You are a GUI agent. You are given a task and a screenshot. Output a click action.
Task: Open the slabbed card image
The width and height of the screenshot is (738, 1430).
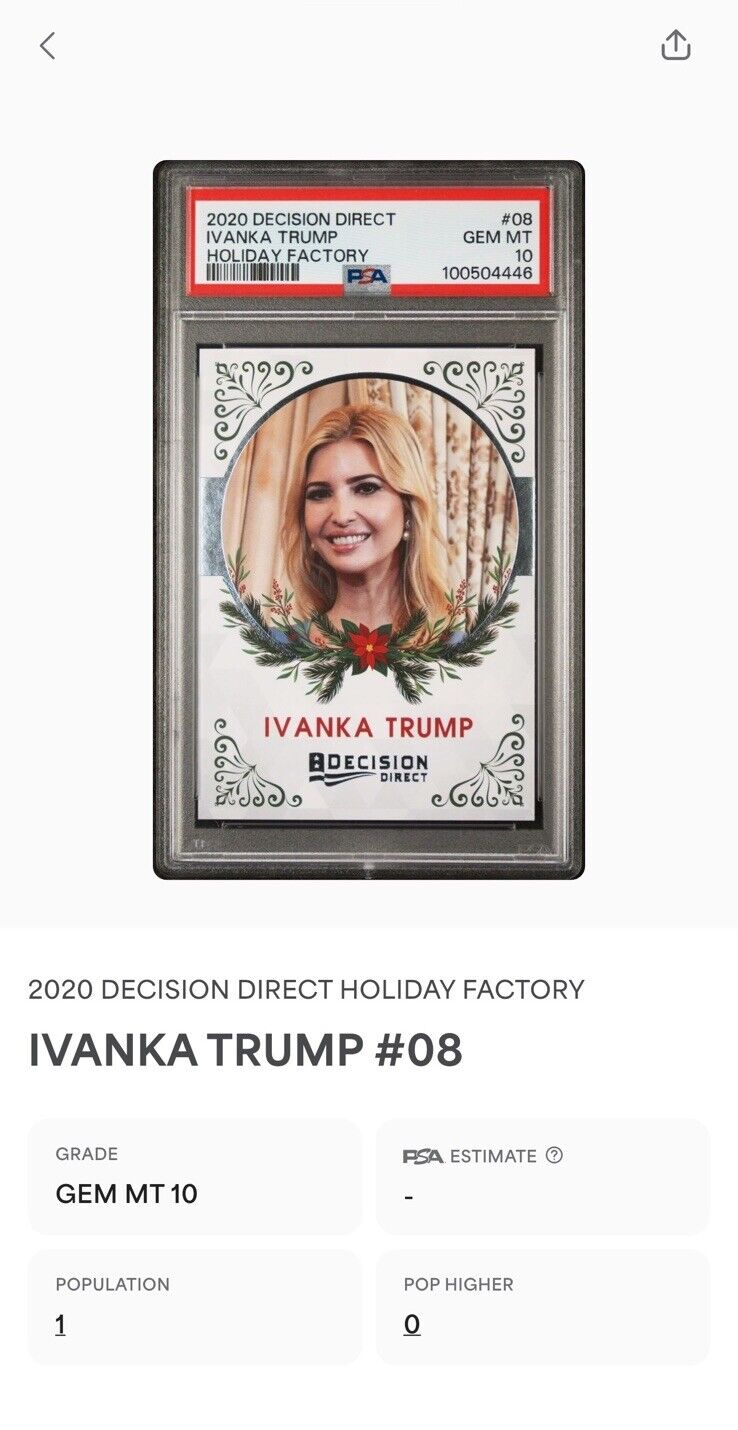click(368, 520)
